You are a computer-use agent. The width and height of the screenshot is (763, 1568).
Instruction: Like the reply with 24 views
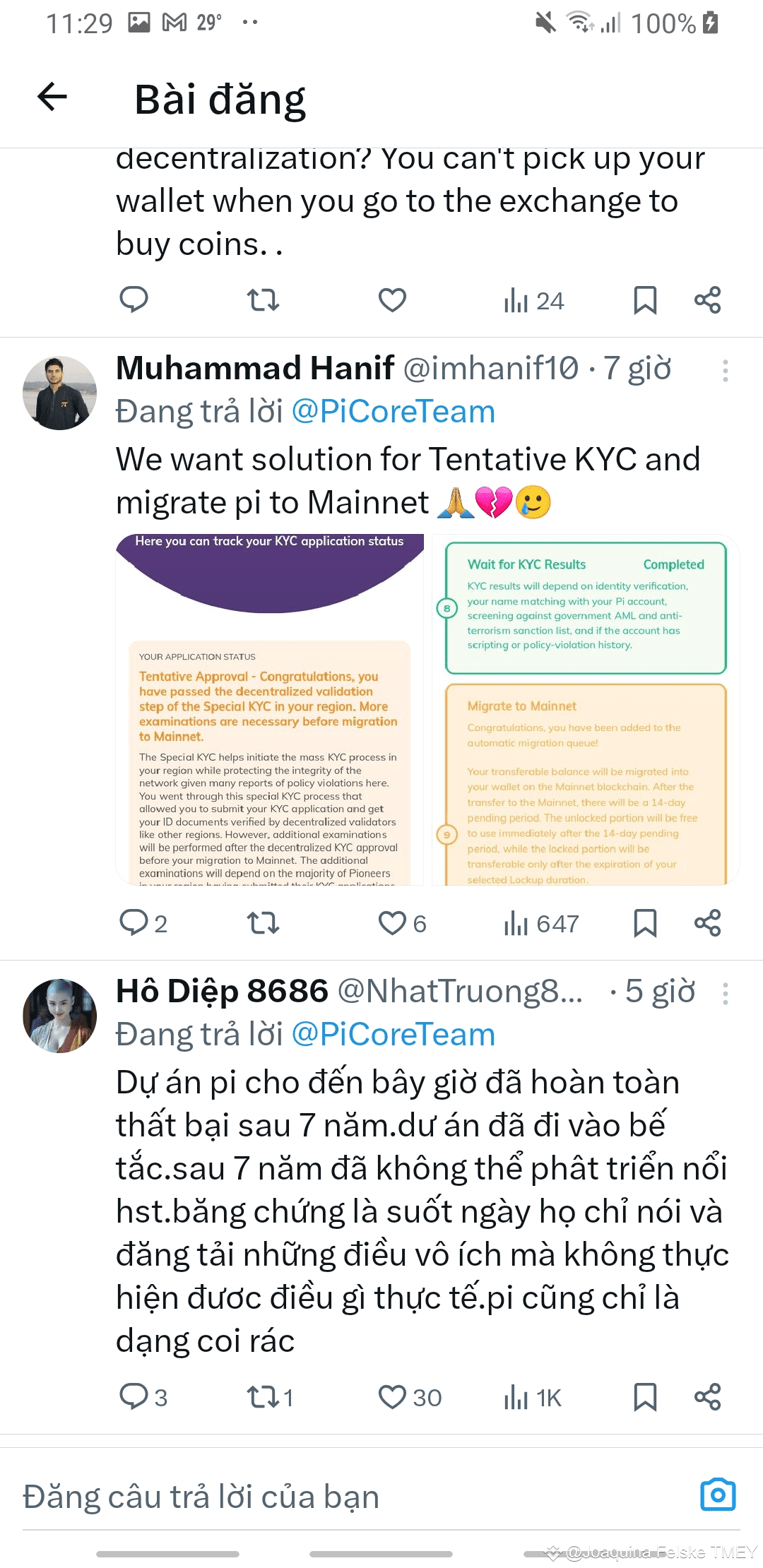(x=393, y=300)
